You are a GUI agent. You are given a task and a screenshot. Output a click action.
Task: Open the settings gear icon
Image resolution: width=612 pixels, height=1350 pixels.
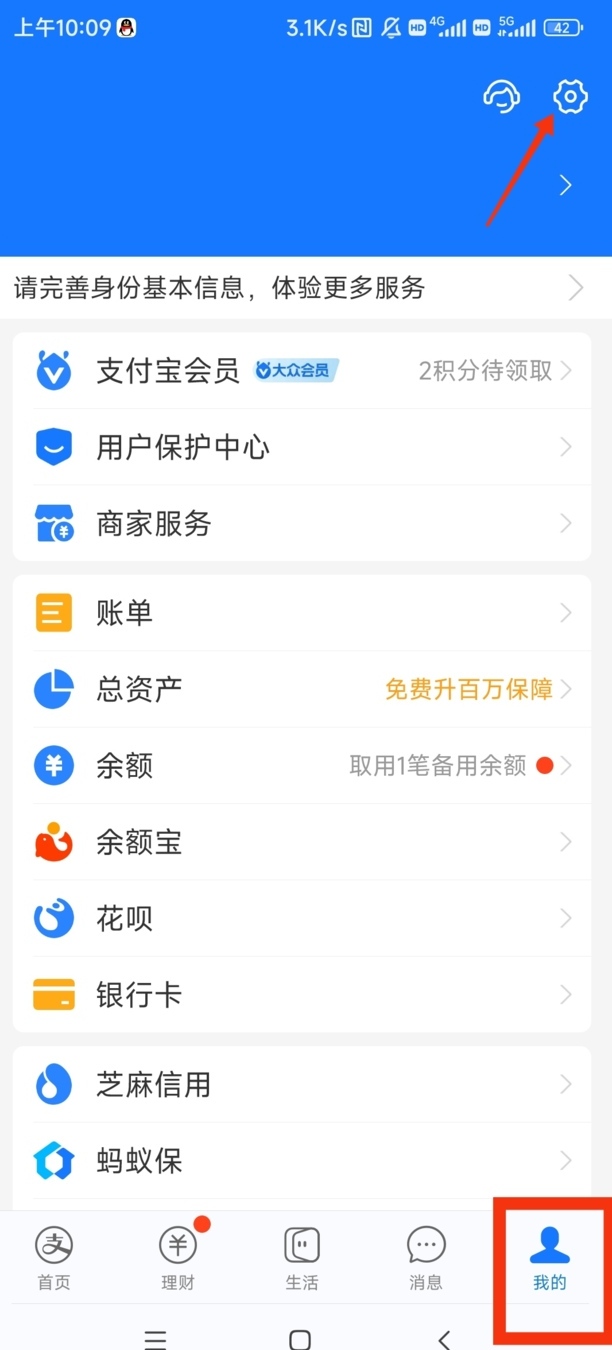[570, 97]
